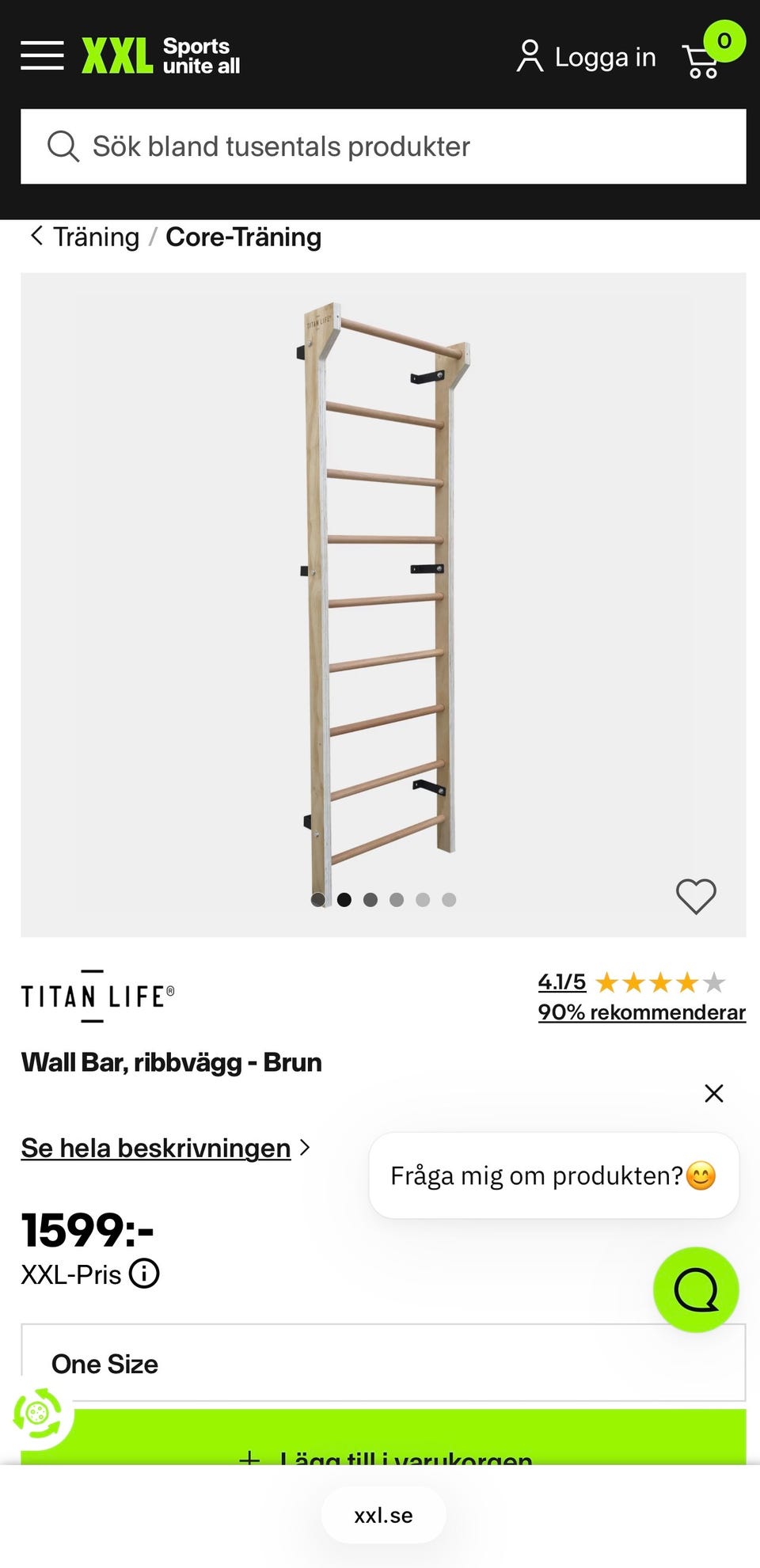The height and width of the screenshot is (1568, 760).
Task: Tap the xxl.se address pill
Action: [x=383, y=1515]
